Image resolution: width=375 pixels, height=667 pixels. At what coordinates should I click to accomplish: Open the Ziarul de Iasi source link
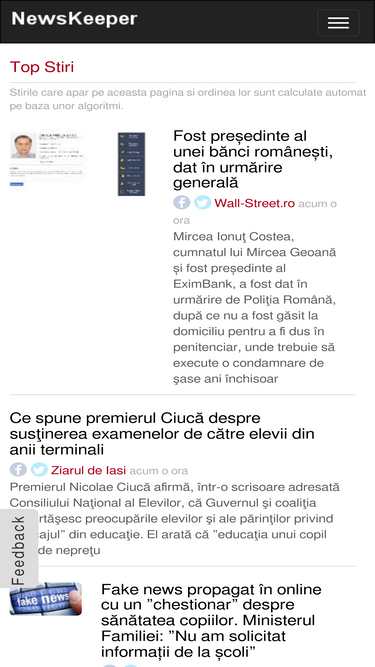click(88, 470)
